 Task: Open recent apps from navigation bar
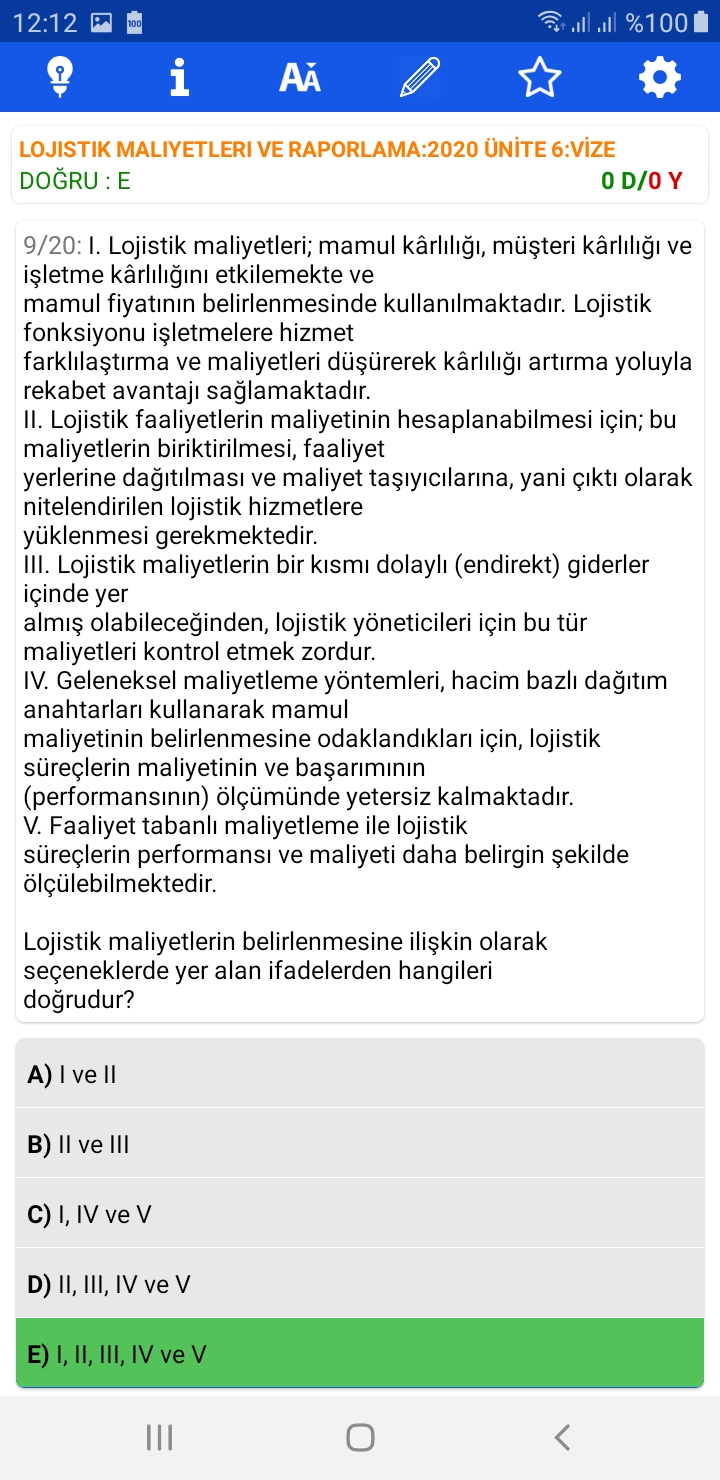[159, 1438]
